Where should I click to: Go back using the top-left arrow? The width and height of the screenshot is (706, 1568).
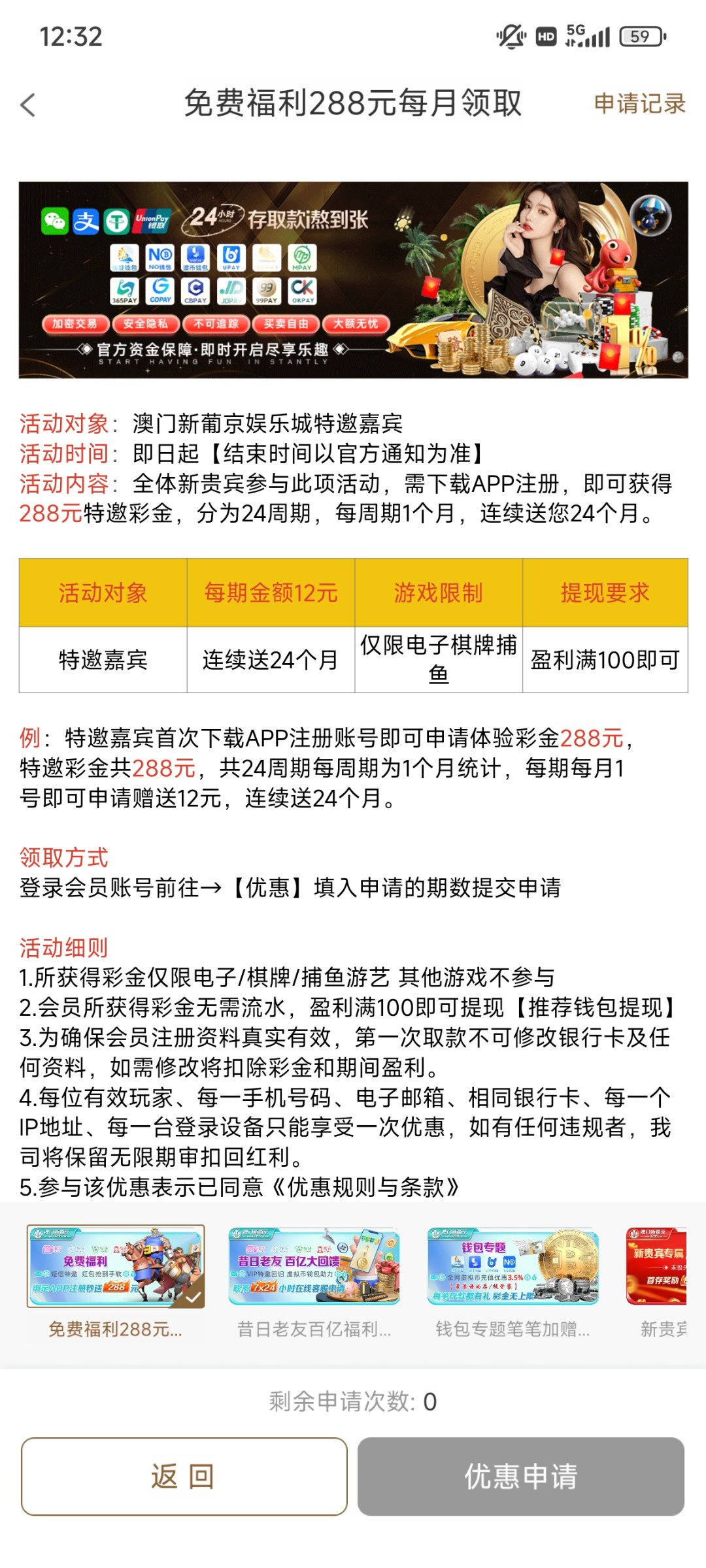pyautogui.click(x=28, y=105)
